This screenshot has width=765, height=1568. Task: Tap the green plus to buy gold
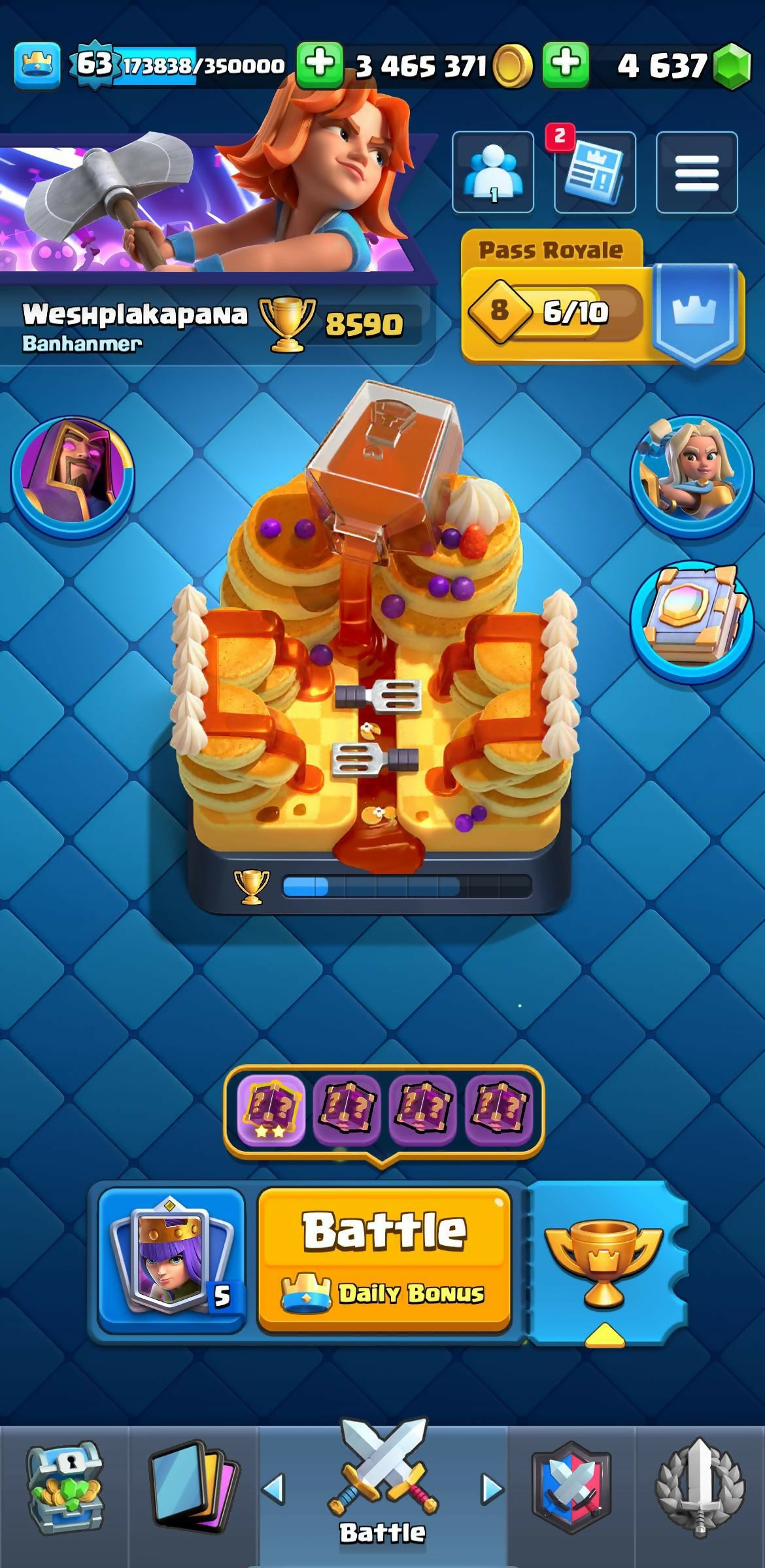pos(320,65)
